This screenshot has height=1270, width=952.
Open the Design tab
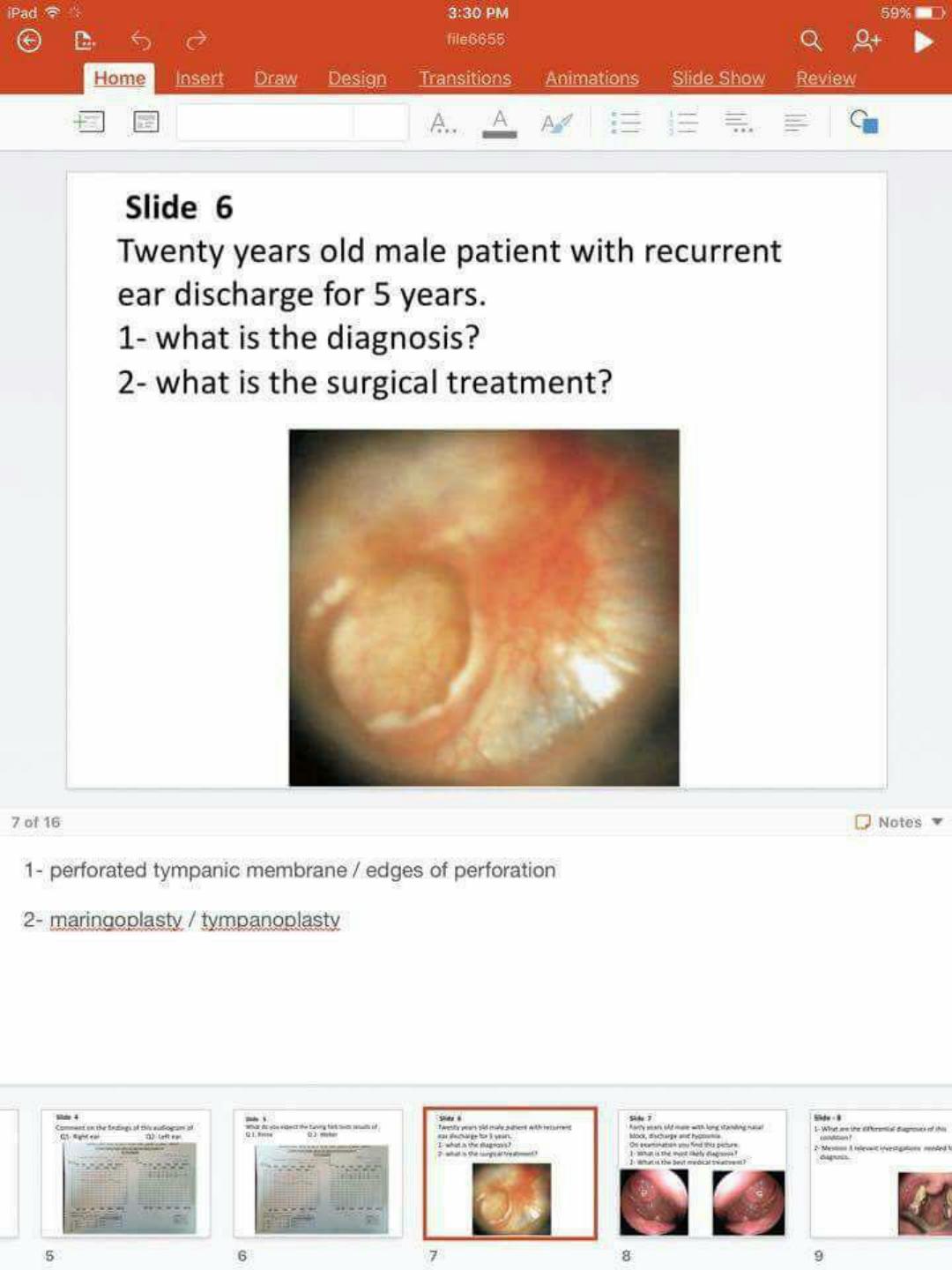point(357,78)
